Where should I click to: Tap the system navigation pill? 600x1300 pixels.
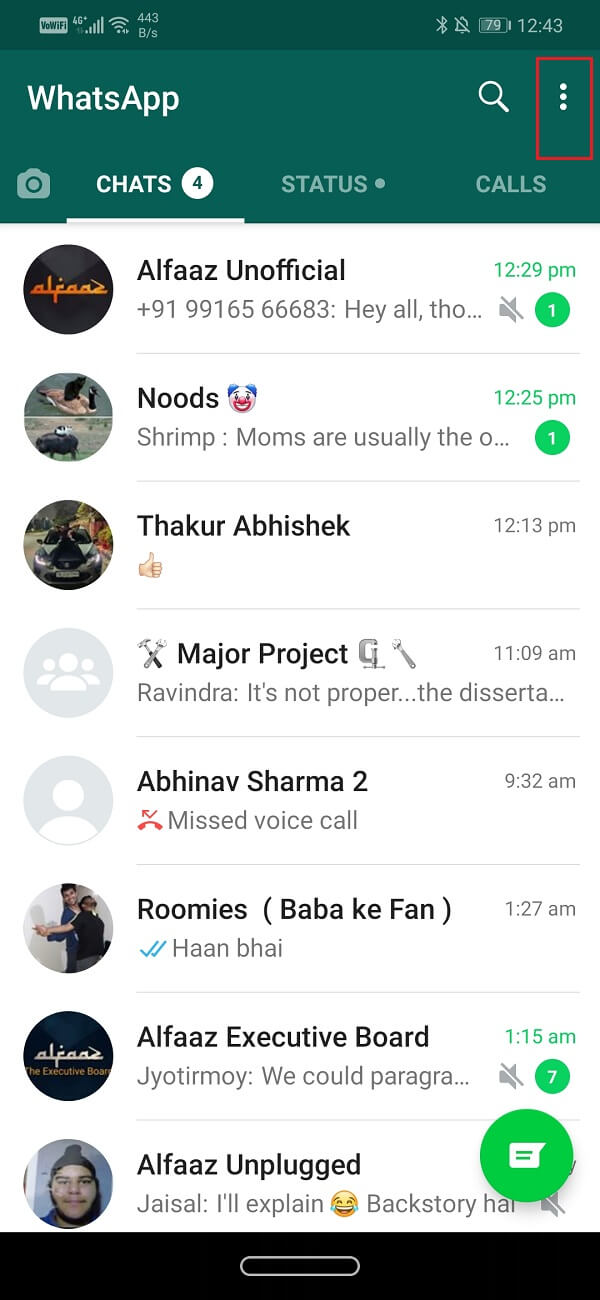300,1266
